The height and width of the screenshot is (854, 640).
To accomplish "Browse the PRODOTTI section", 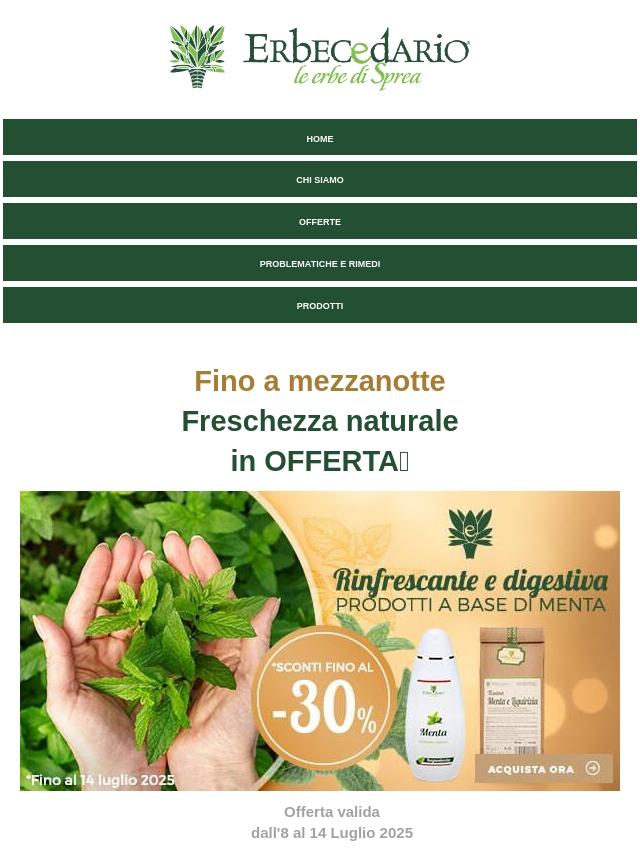I will (320, 306).
